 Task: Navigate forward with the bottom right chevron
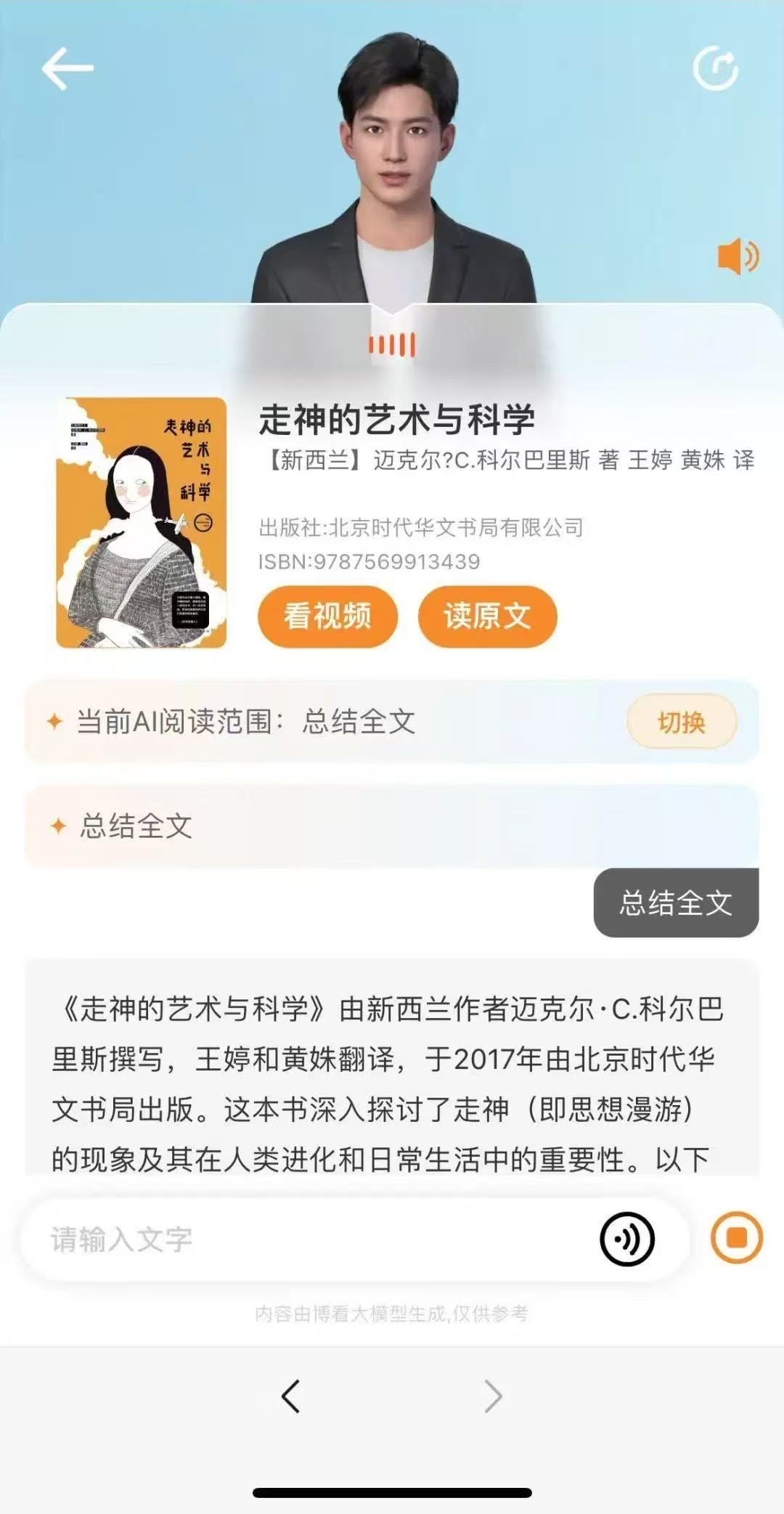[493, 1396]
